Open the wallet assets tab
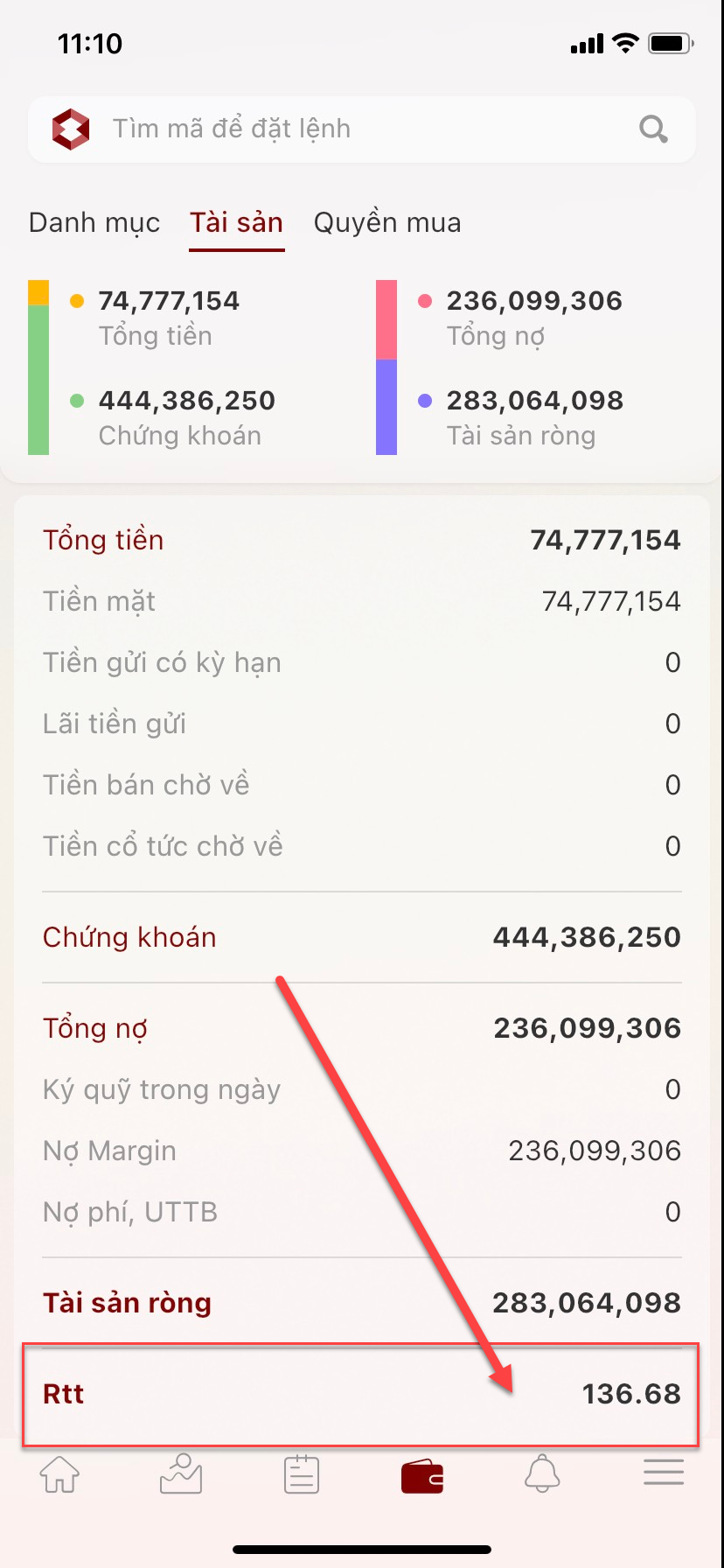 (x=422, y=1477)
